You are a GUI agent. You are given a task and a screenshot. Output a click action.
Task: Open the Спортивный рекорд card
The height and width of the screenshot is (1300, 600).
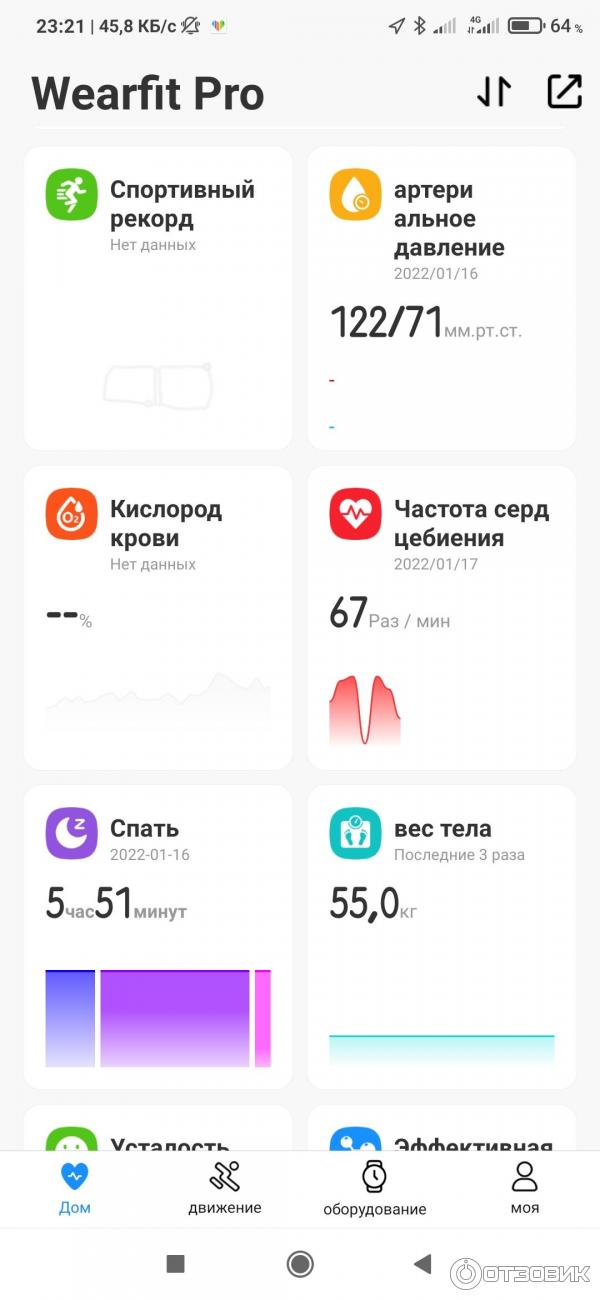(158, 298)
